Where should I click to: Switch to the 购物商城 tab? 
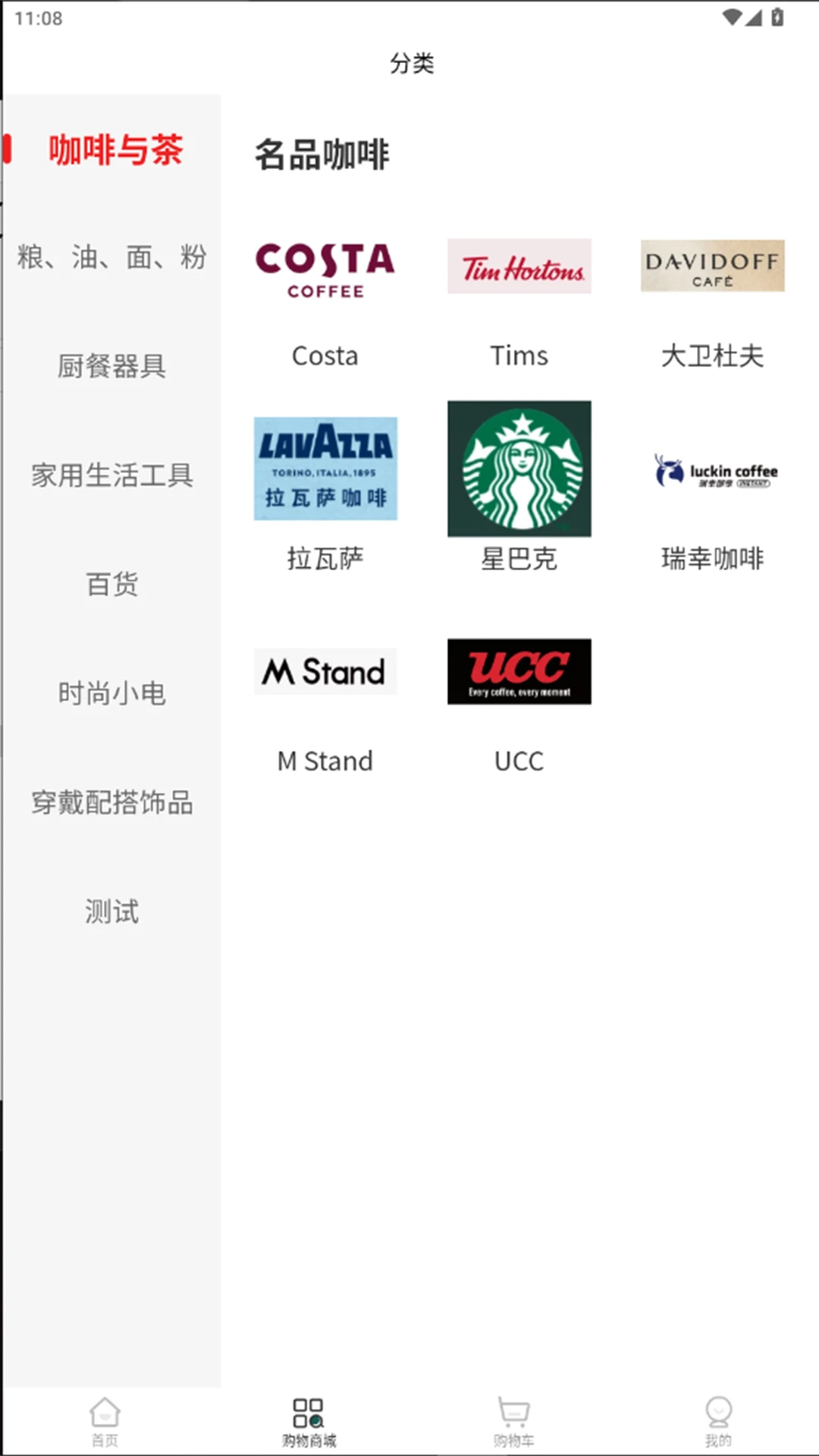pyautogui.click(x=309, y=1421)
